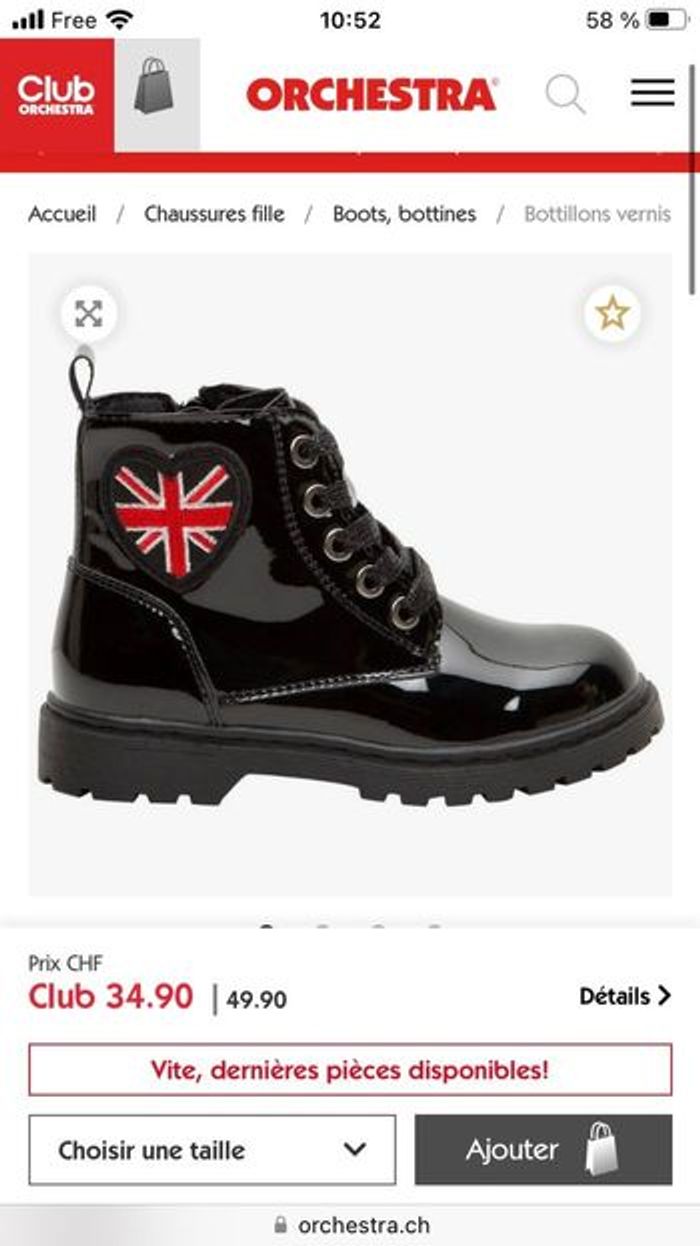
Task: View the black patent boot photo
Action: (350, 590)
